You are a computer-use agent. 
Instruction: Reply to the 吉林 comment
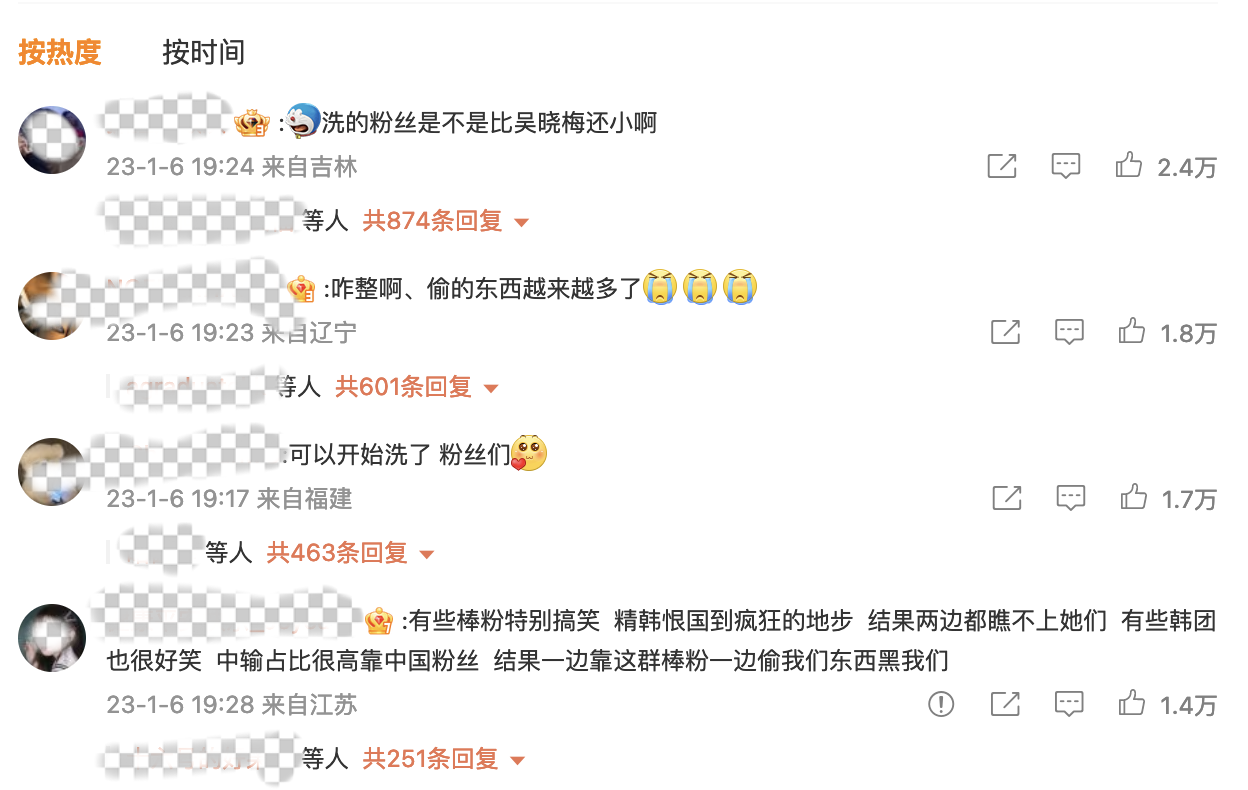pyautogui.click(x=1066, y=166)
